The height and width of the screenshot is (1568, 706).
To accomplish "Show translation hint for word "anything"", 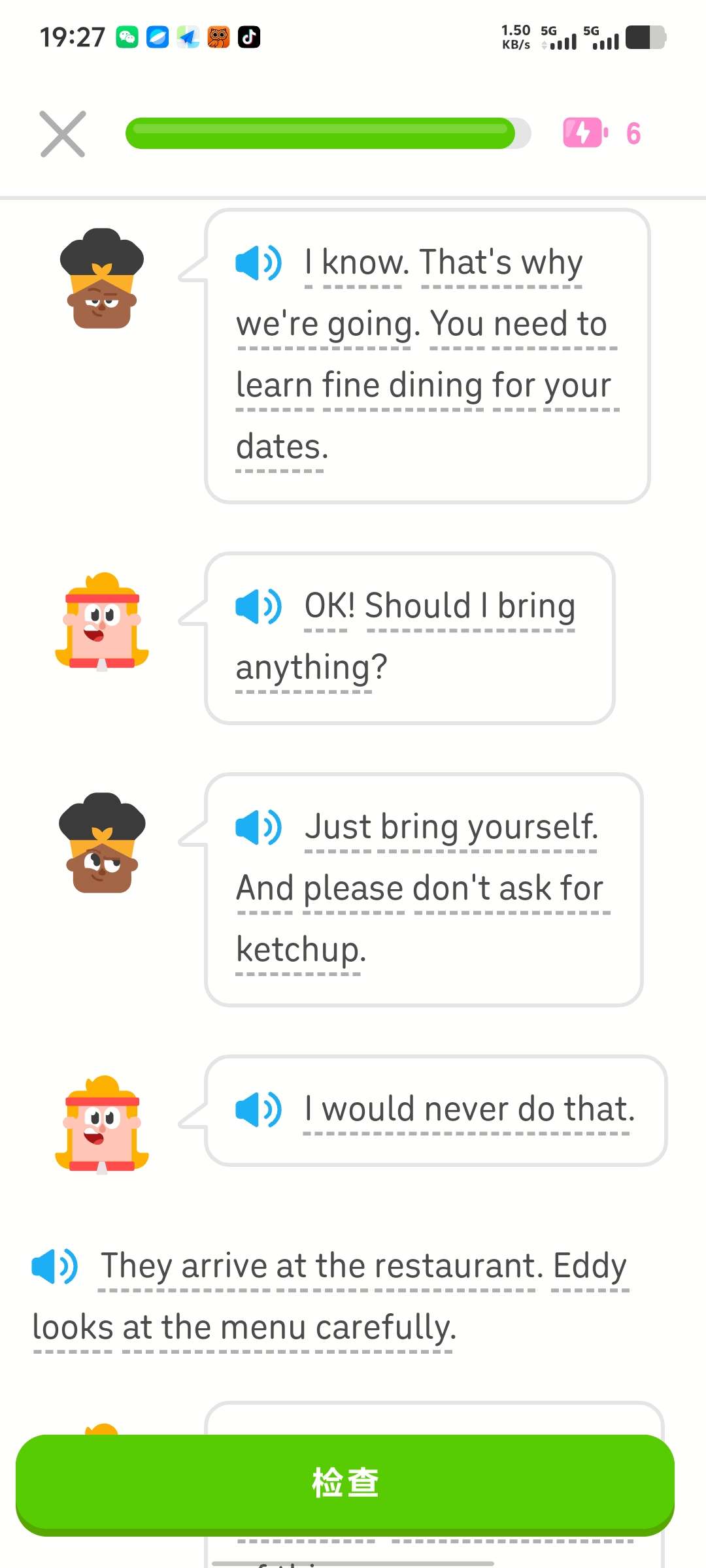I will click(x=303, y=668).
